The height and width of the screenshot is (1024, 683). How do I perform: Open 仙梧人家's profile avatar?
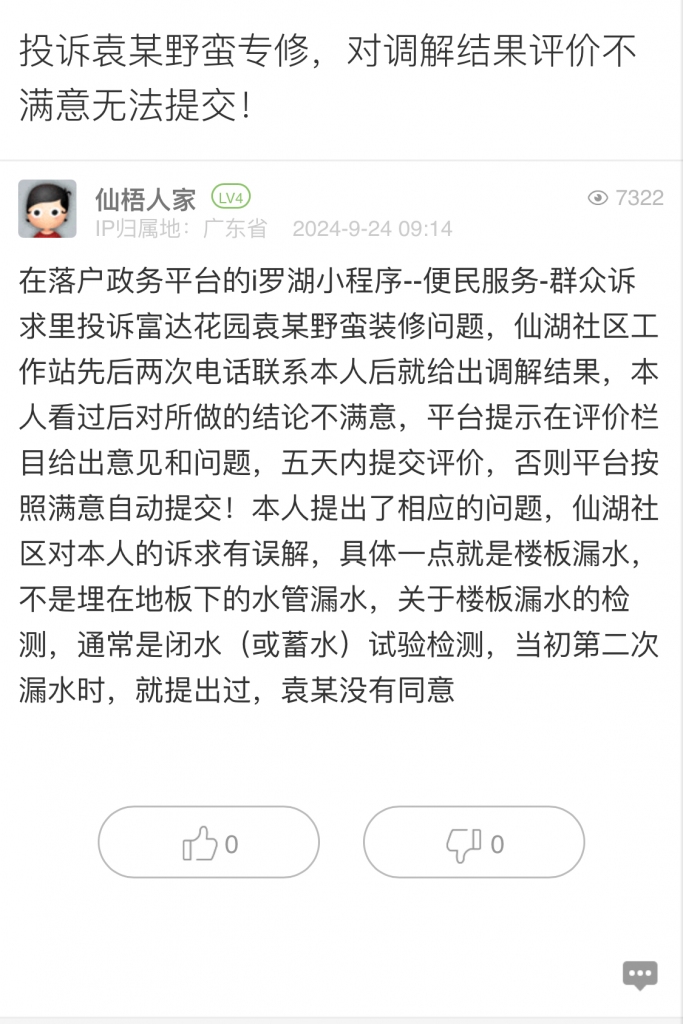click(x=47, y=209)
